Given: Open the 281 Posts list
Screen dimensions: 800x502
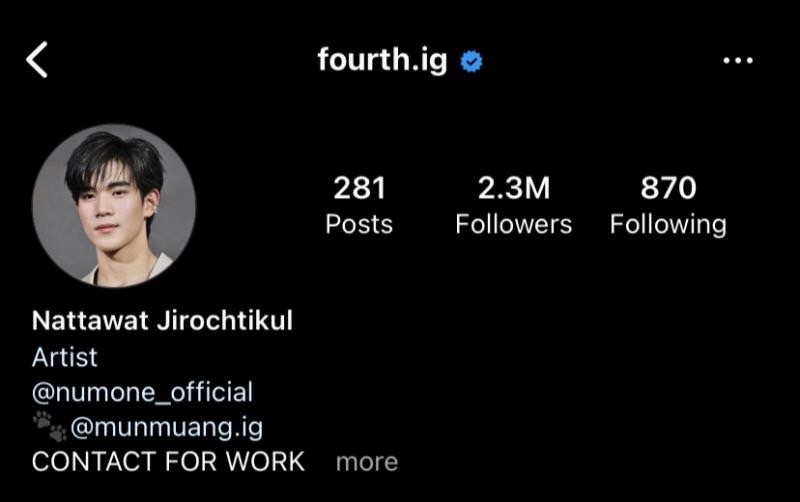Looking at the screenshot, I should pyautogui.click(x=359, y=205).
